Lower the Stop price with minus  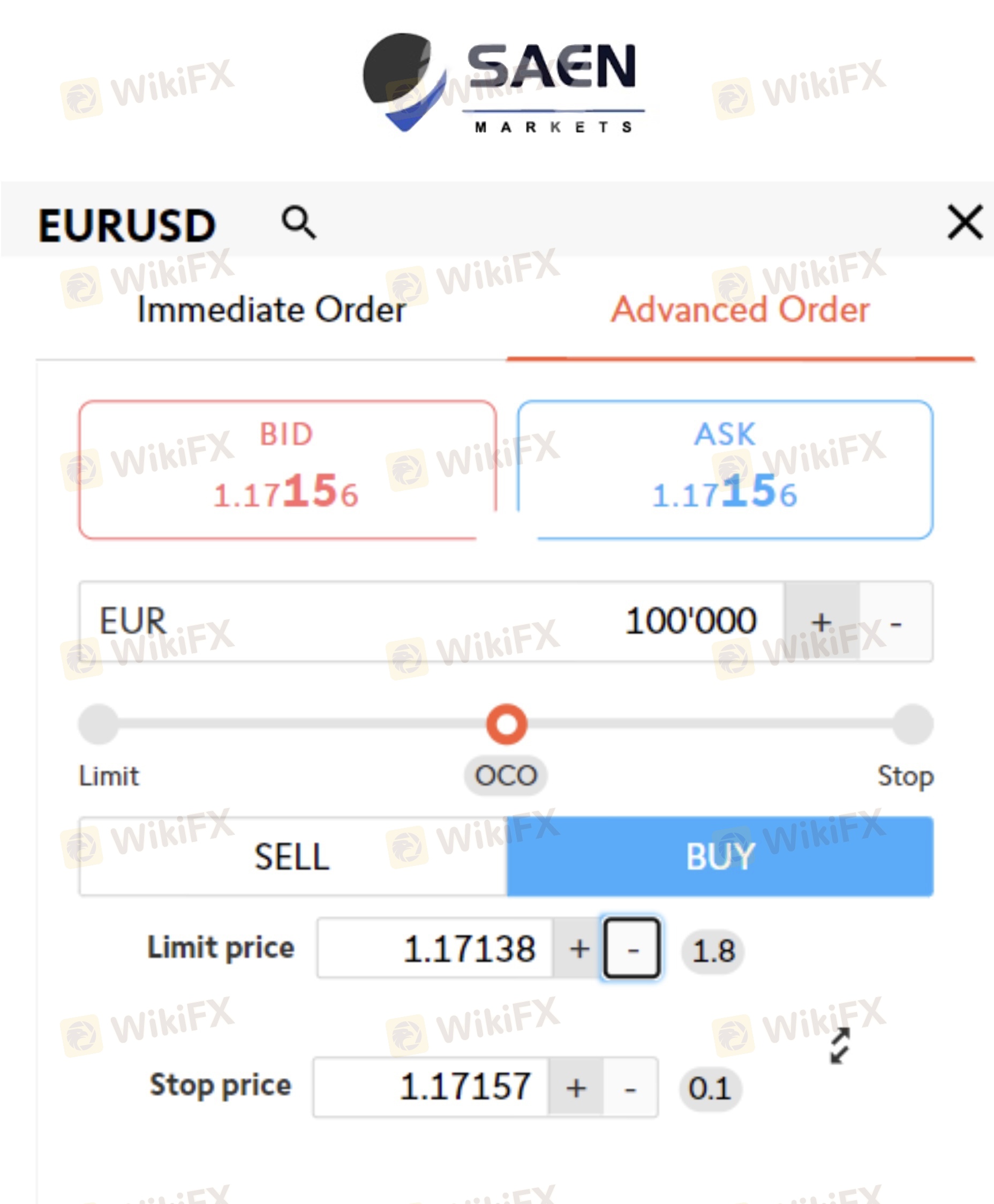(x=630, y=1087)
